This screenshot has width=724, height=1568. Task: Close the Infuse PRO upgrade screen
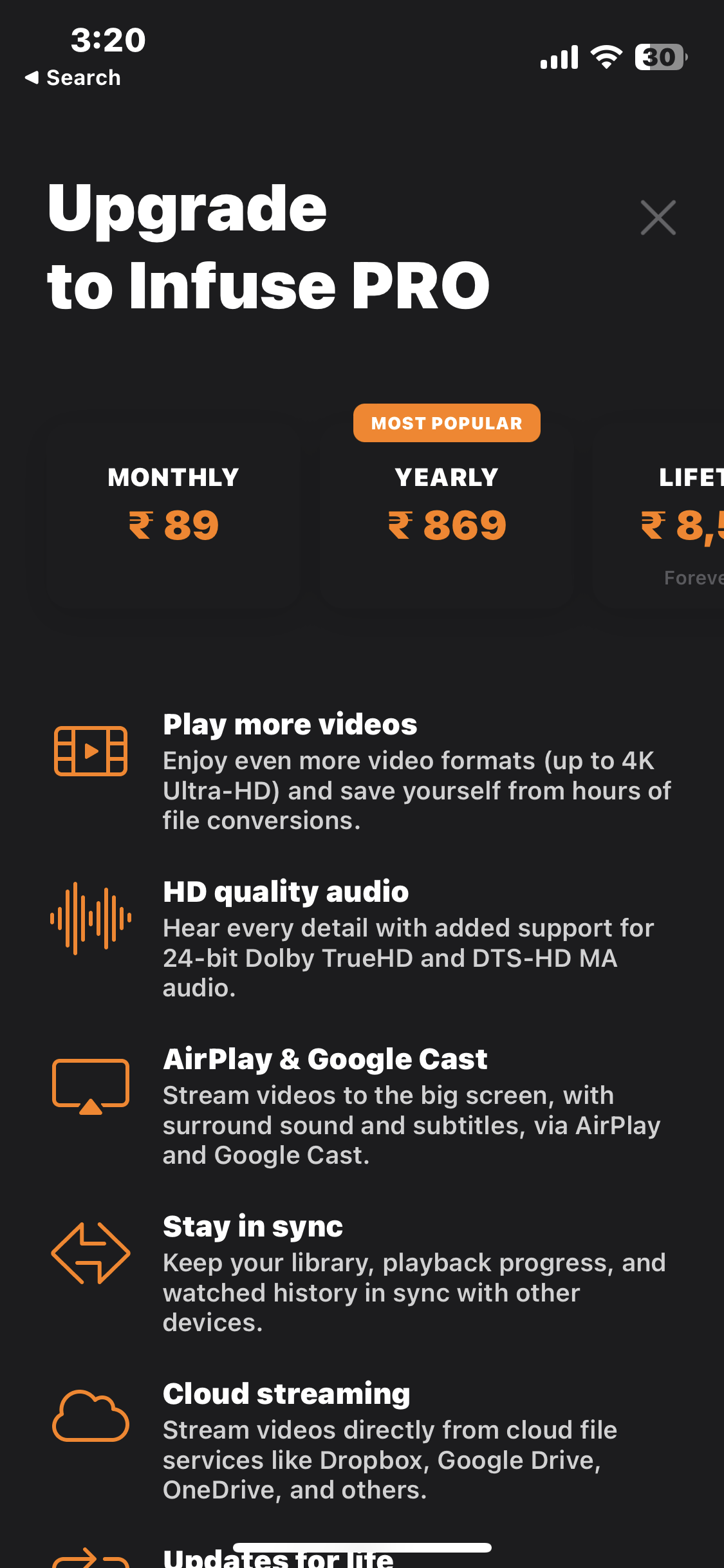pyautogui.click(x=658, y=218)
